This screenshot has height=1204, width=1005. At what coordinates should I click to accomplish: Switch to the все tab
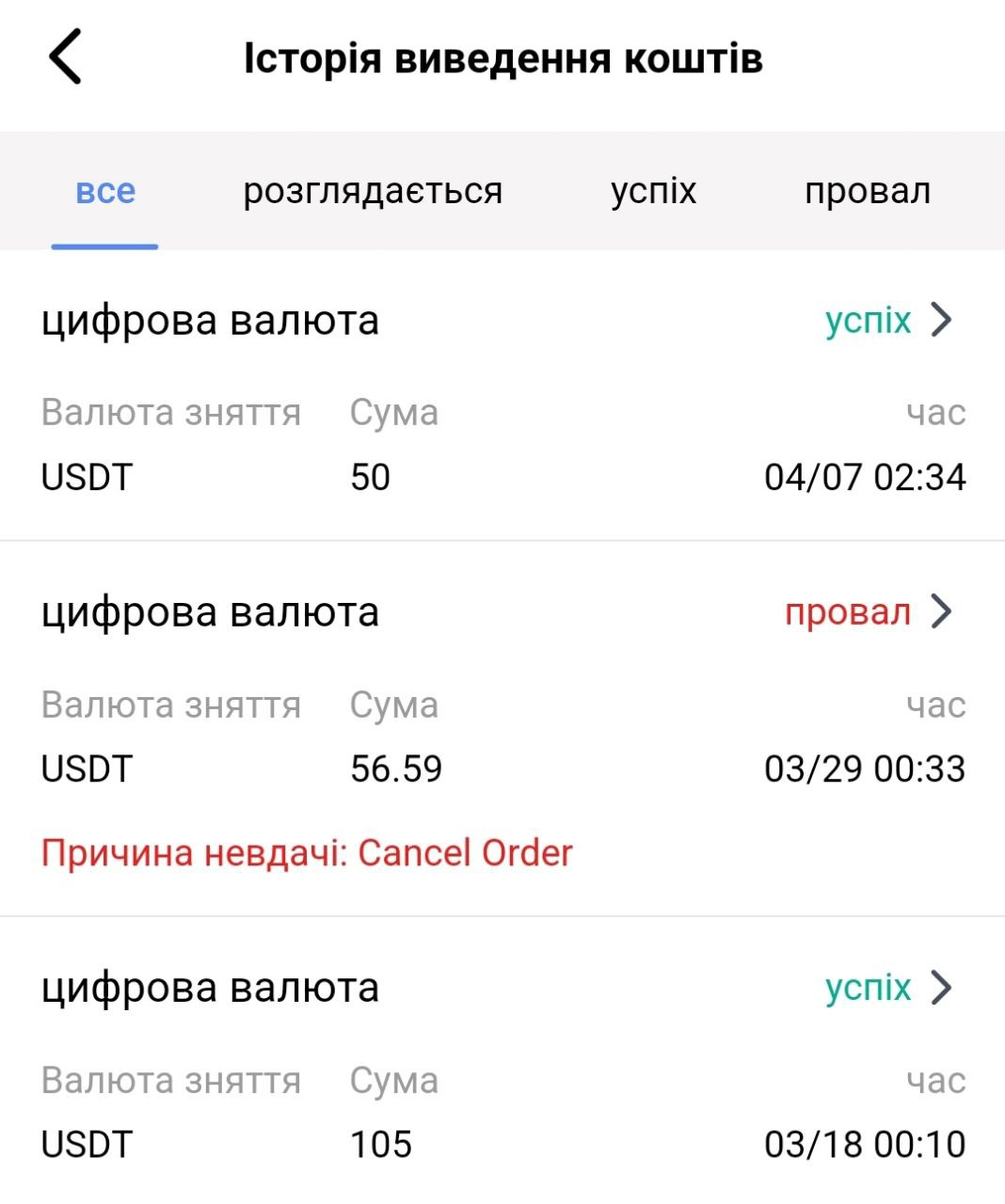pos(105,191)
